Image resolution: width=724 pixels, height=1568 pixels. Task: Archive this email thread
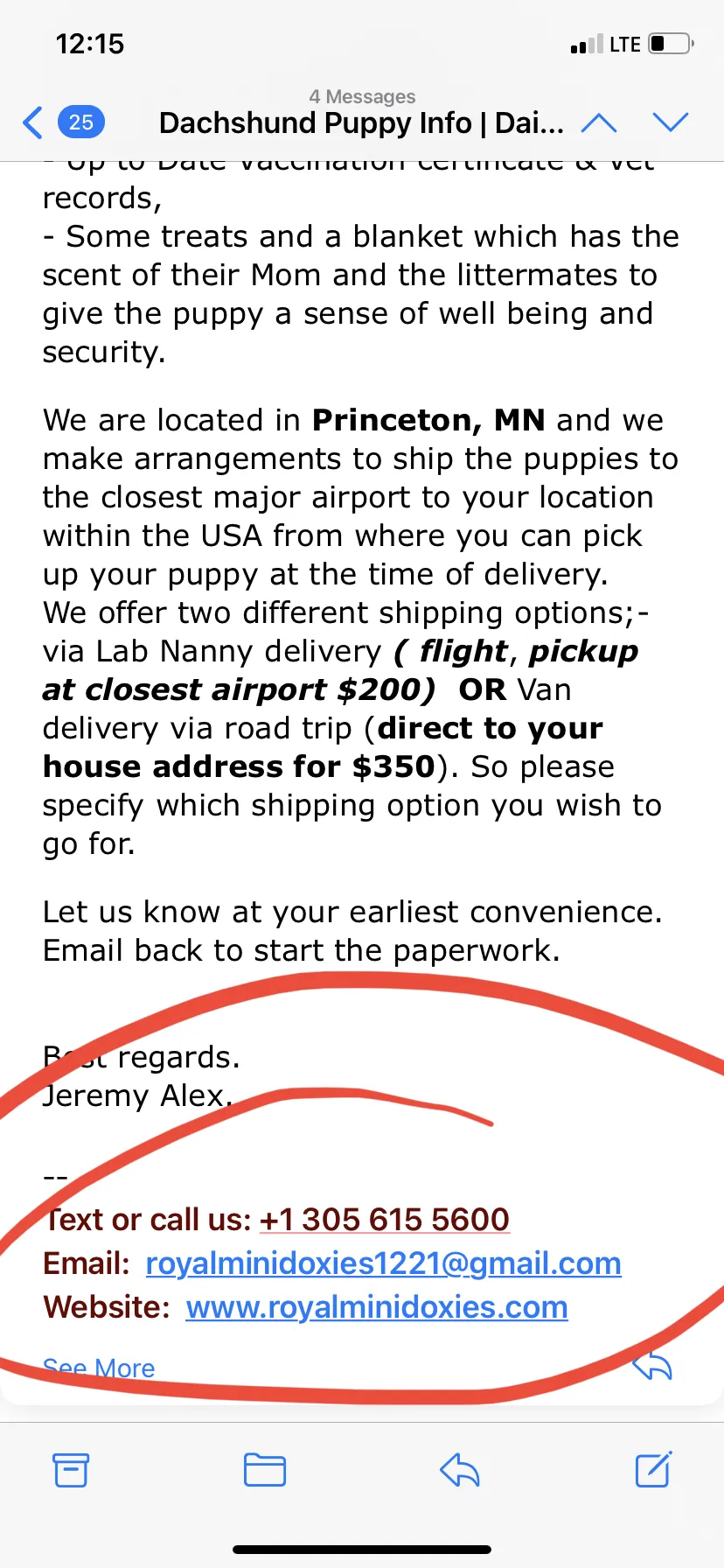(71, 1470)
